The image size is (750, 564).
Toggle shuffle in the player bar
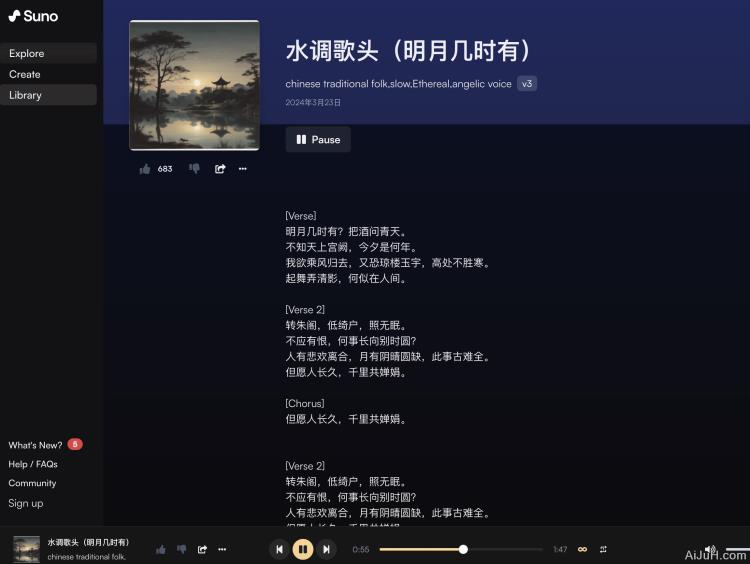pos(603,549)
